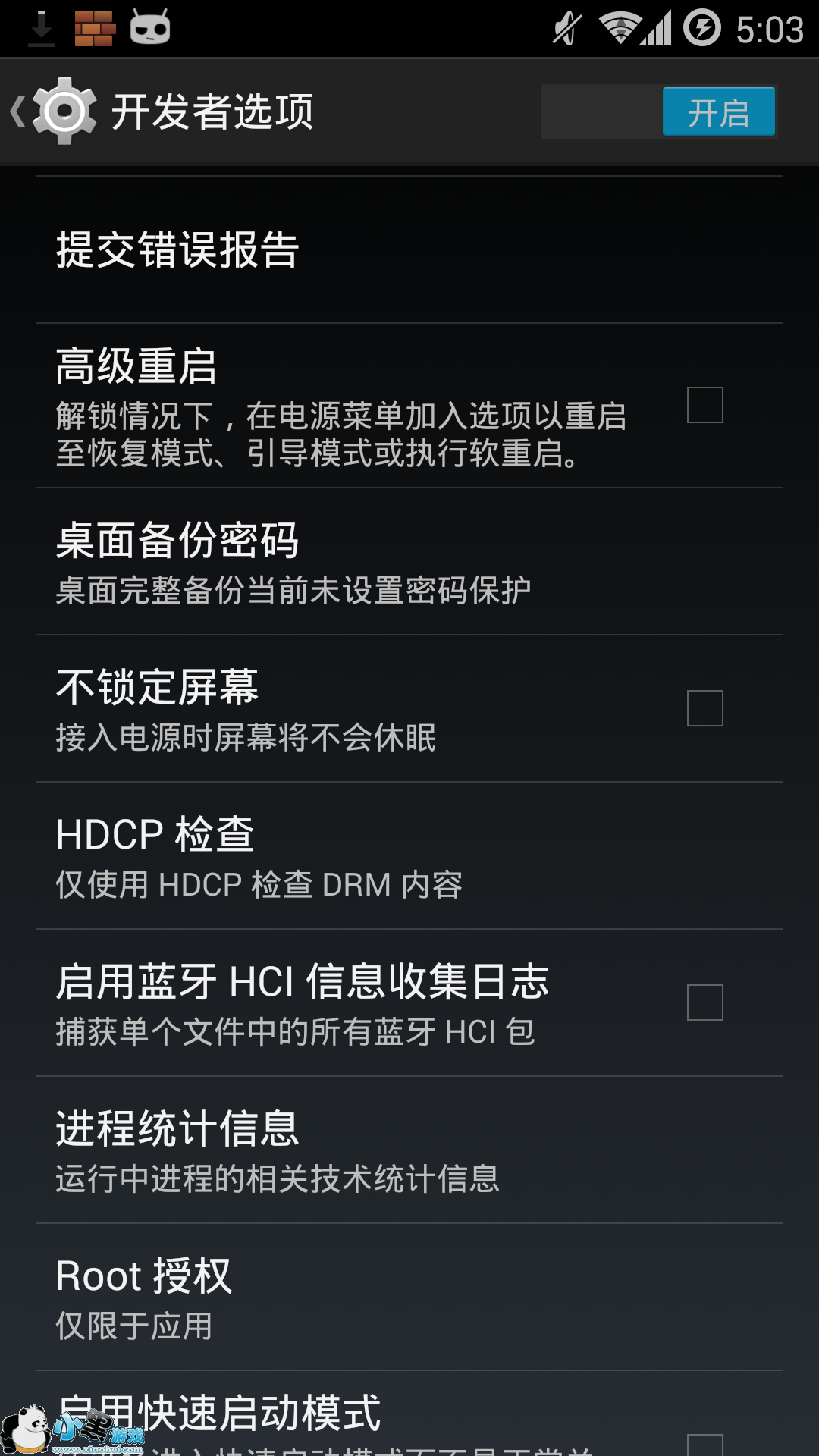Screen dimensions: 819x1456
Task: Check the 不锁定屏幕 checkbox
Action: point(704,708)
